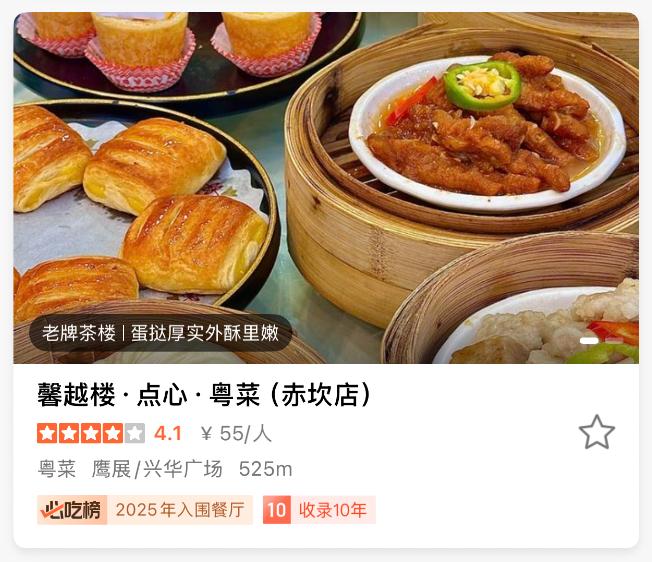Open the 馨越楼·点心·粤菜 restaurant card
Viewport: 652px width, 562px height.
coord(205,396)
